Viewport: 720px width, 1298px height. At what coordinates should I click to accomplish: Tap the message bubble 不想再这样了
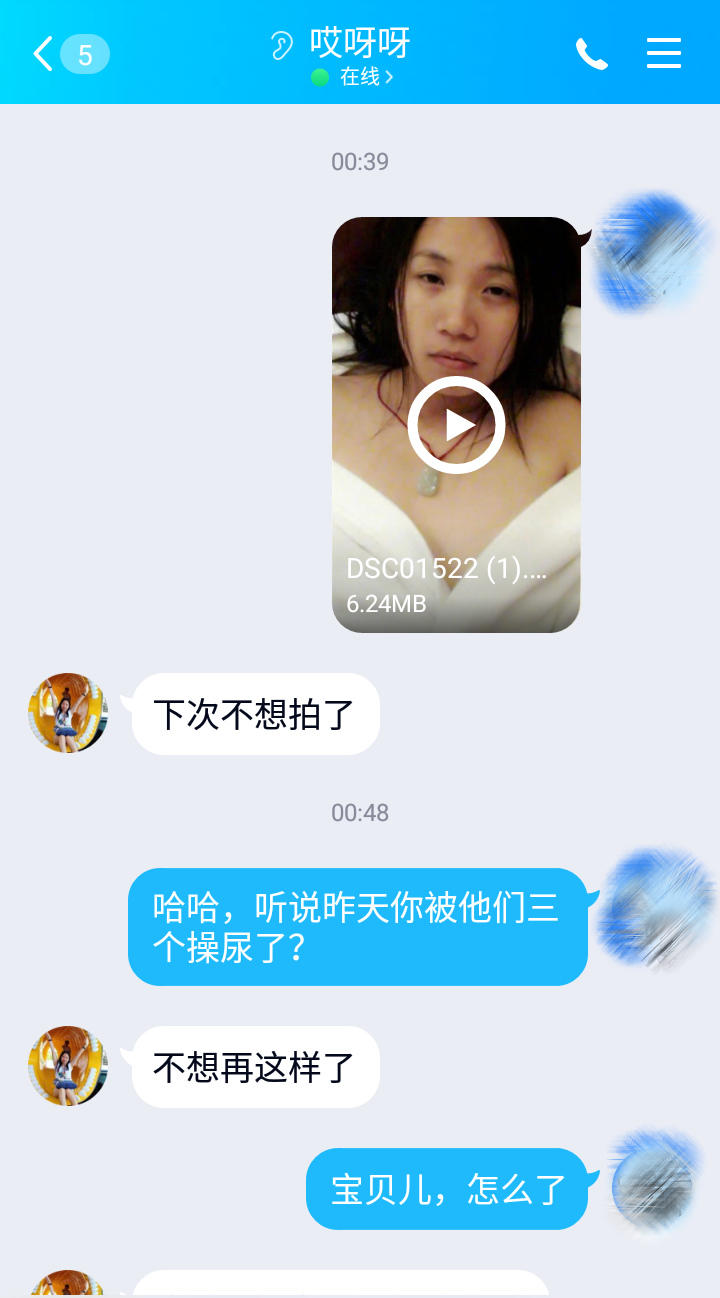(255, 1066)
